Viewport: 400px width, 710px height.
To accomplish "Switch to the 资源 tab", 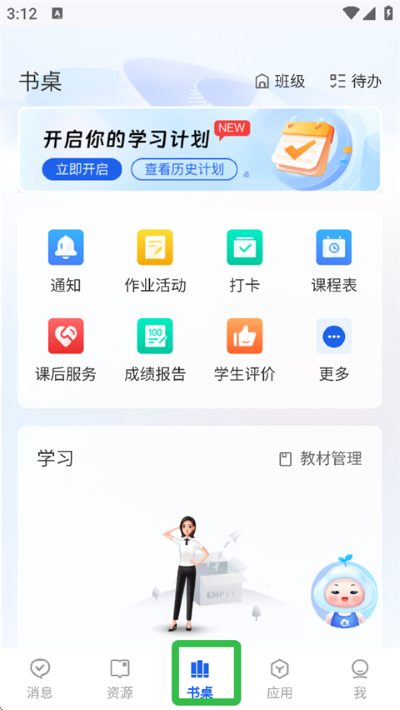I will tap(120, 679).
